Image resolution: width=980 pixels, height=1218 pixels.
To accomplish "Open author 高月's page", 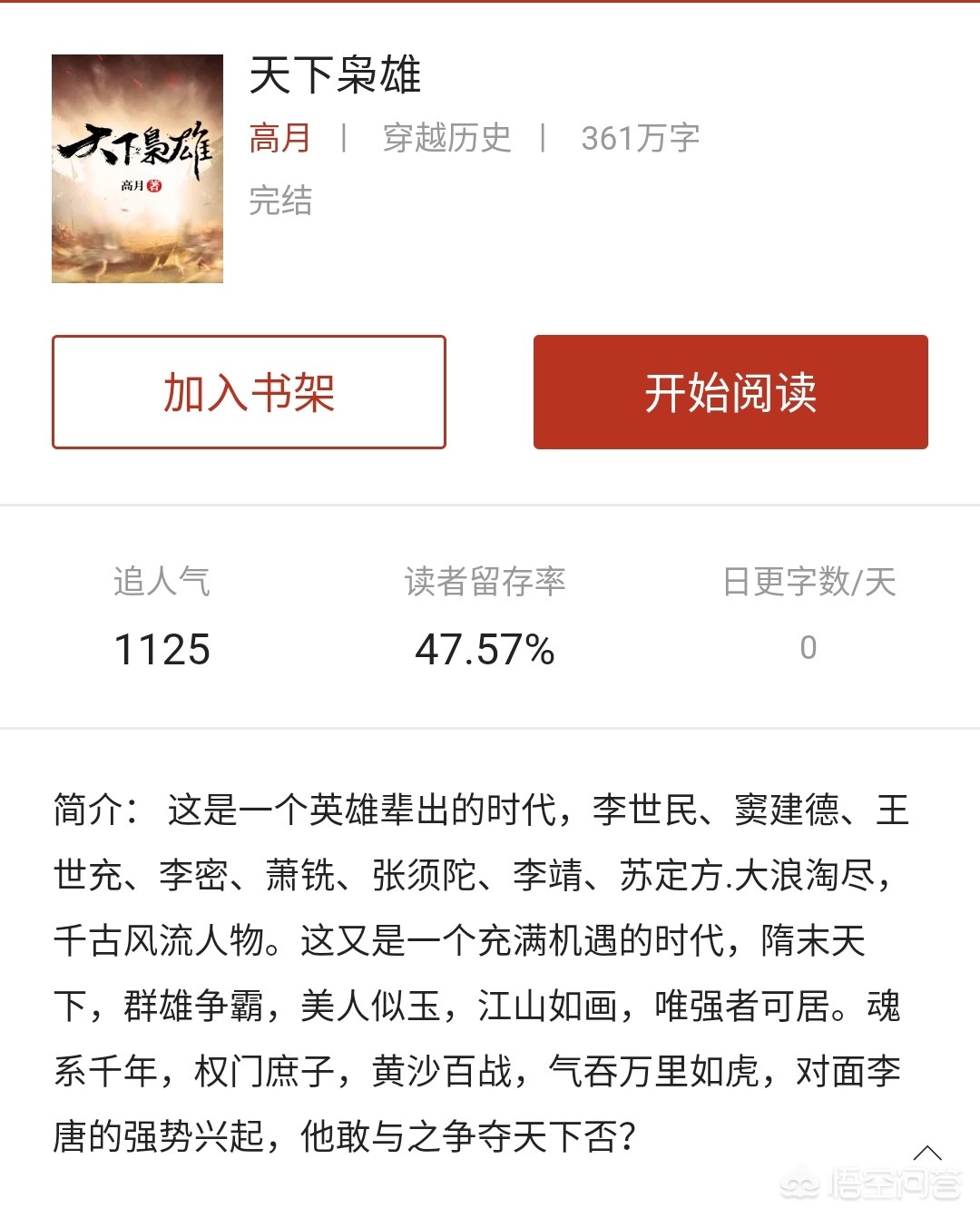I will [280, 139].
